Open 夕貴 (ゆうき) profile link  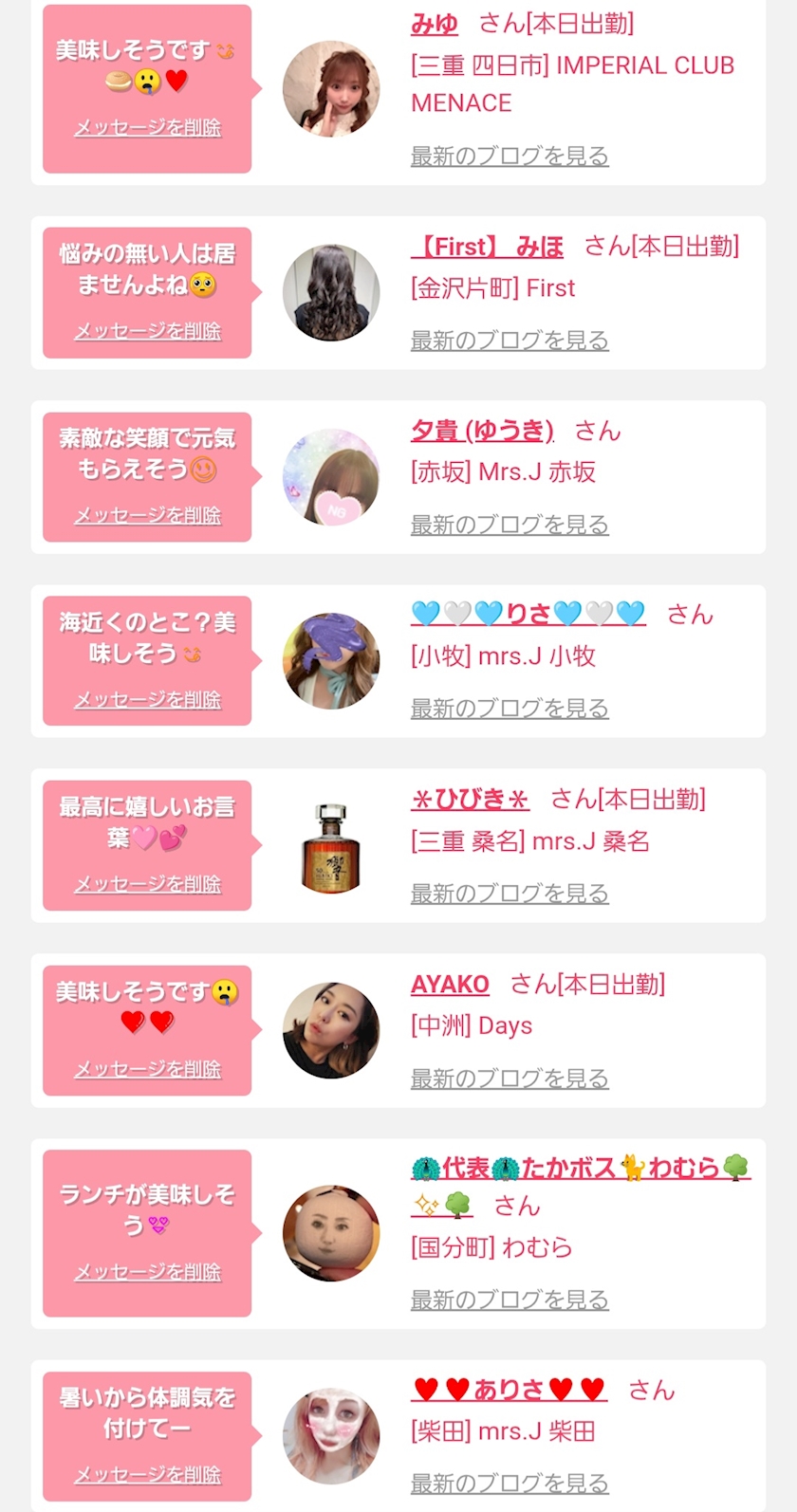coord(482,431)
